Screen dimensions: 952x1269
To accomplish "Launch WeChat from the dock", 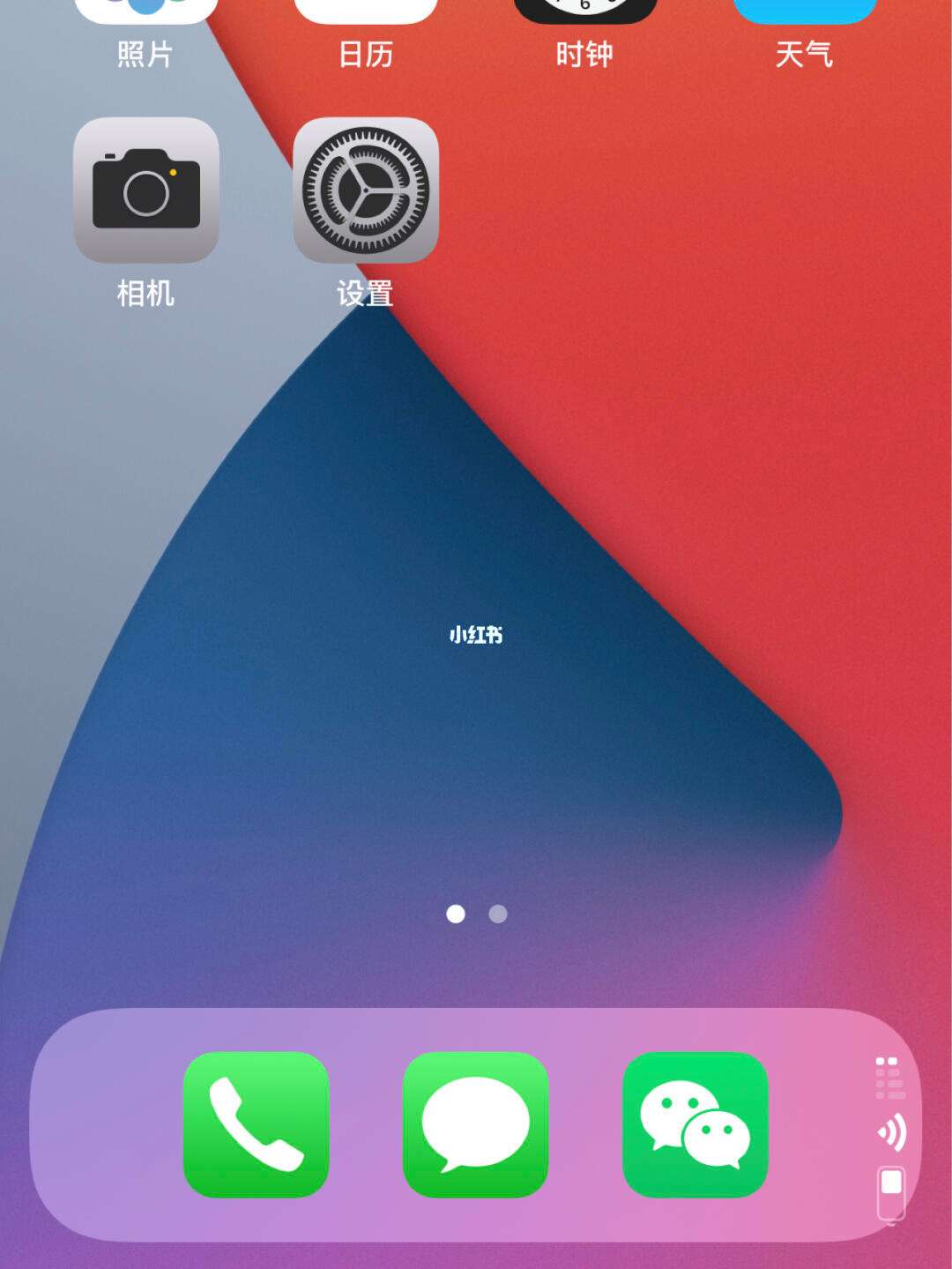I will click(x=695, y=1124).
